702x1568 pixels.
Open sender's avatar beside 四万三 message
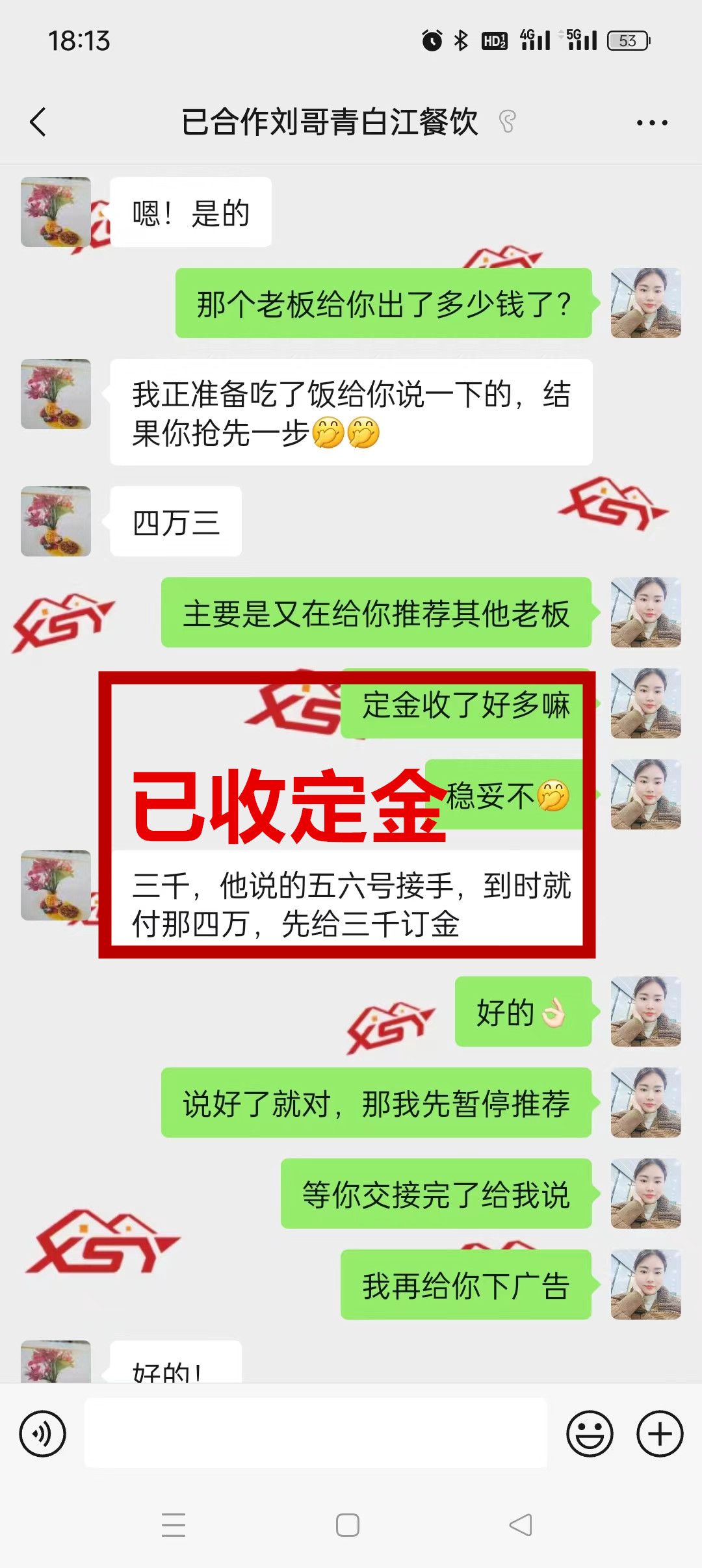[x=56, y=521]
